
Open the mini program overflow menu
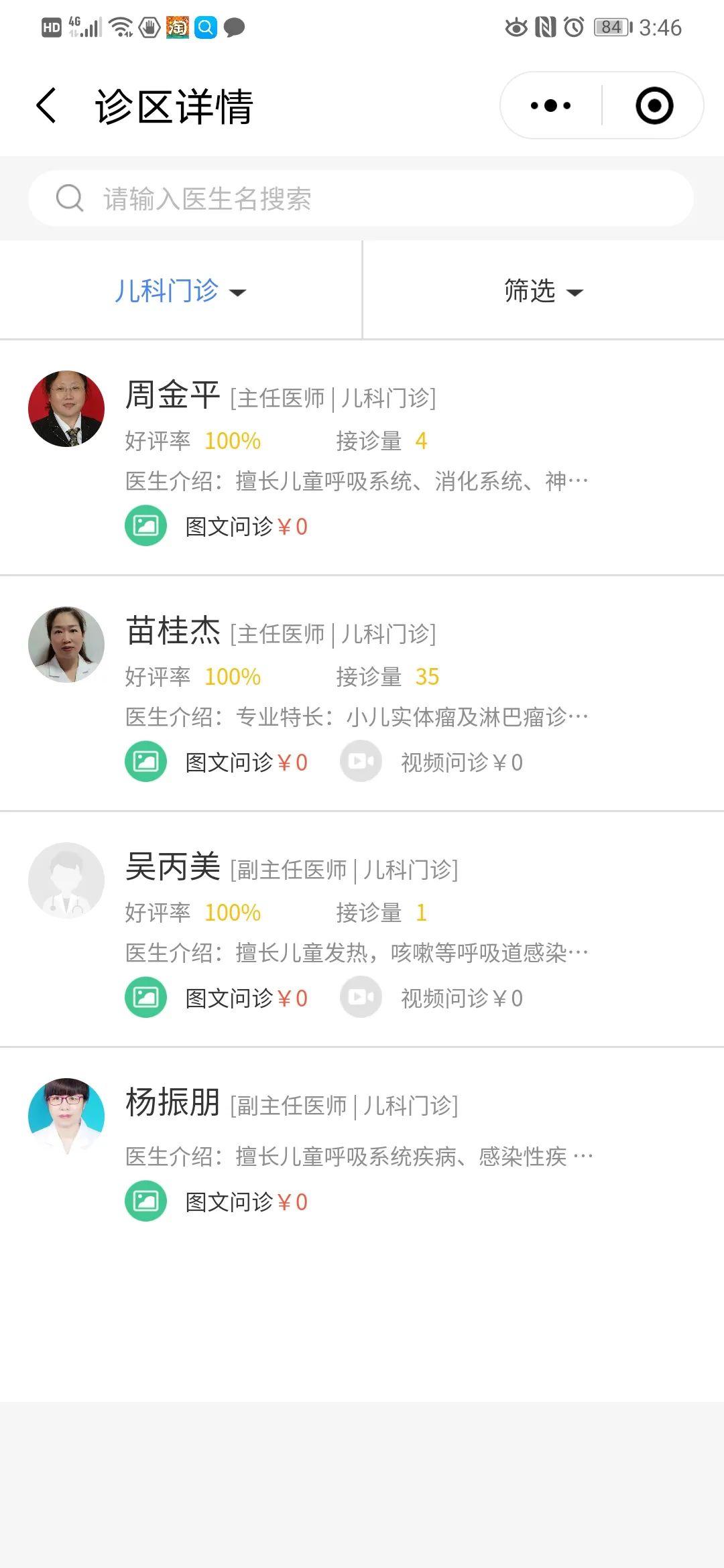pos(550,106)
